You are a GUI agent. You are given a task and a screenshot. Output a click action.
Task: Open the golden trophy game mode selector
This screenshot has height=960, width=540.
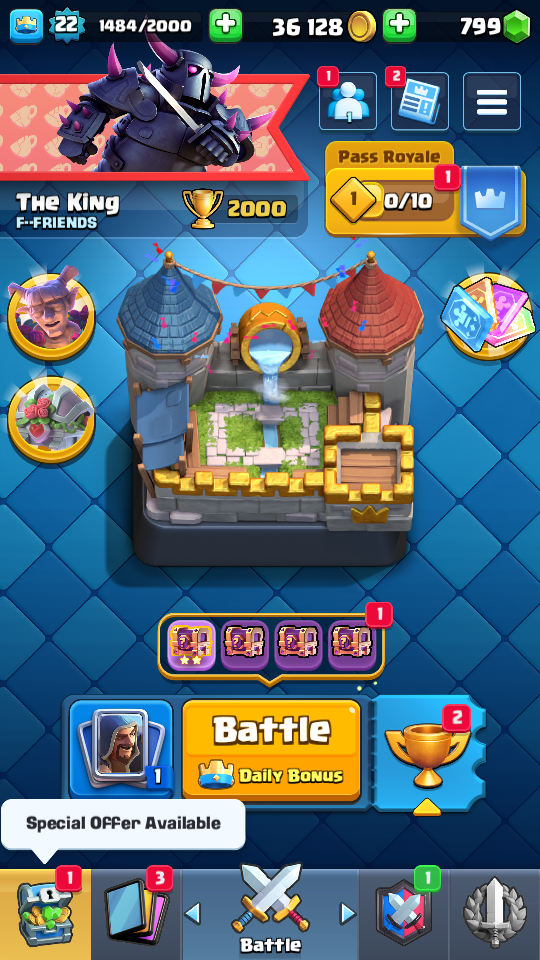click(x=428, y=753)
